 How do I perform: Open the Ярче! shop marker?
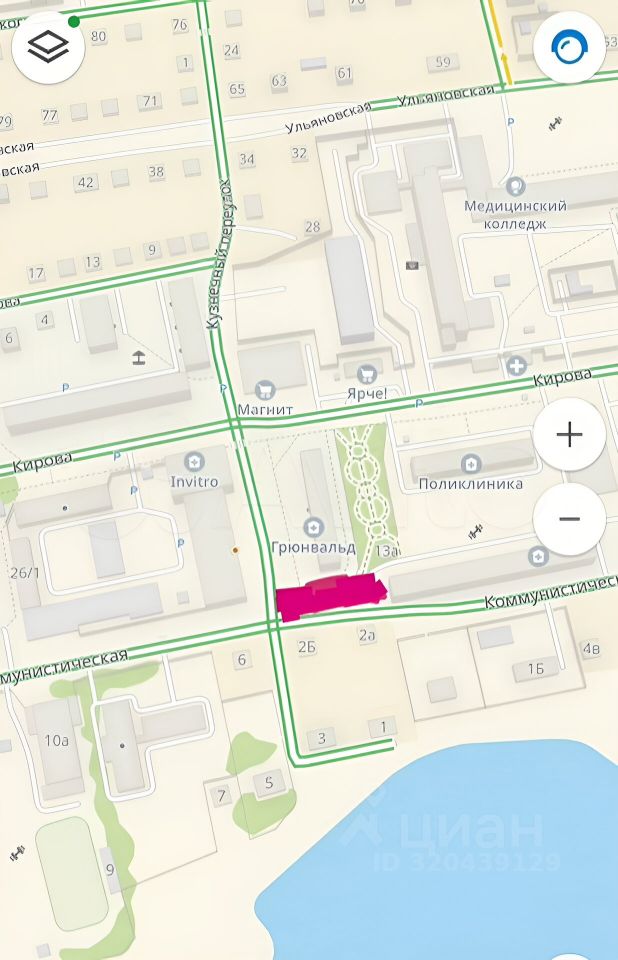point(366,373)
